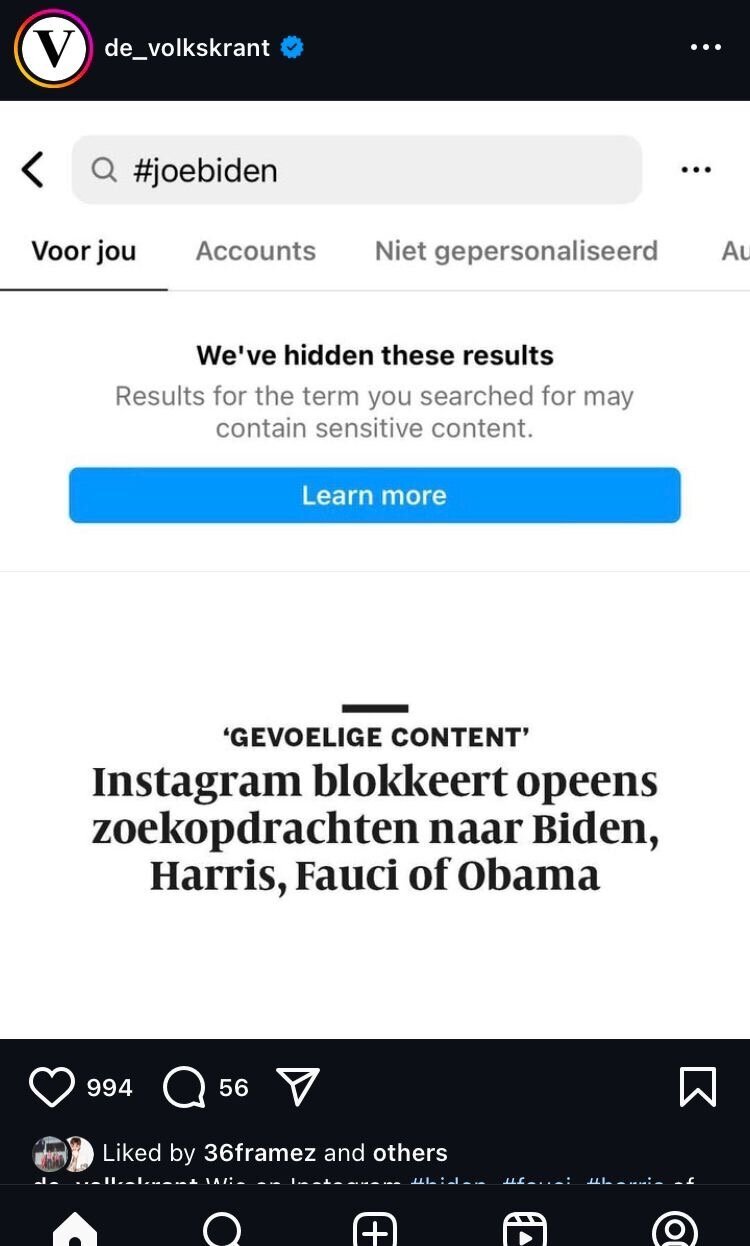
Task: Switch to the Search and explore tab
Action: click(x=222, y=1230)
